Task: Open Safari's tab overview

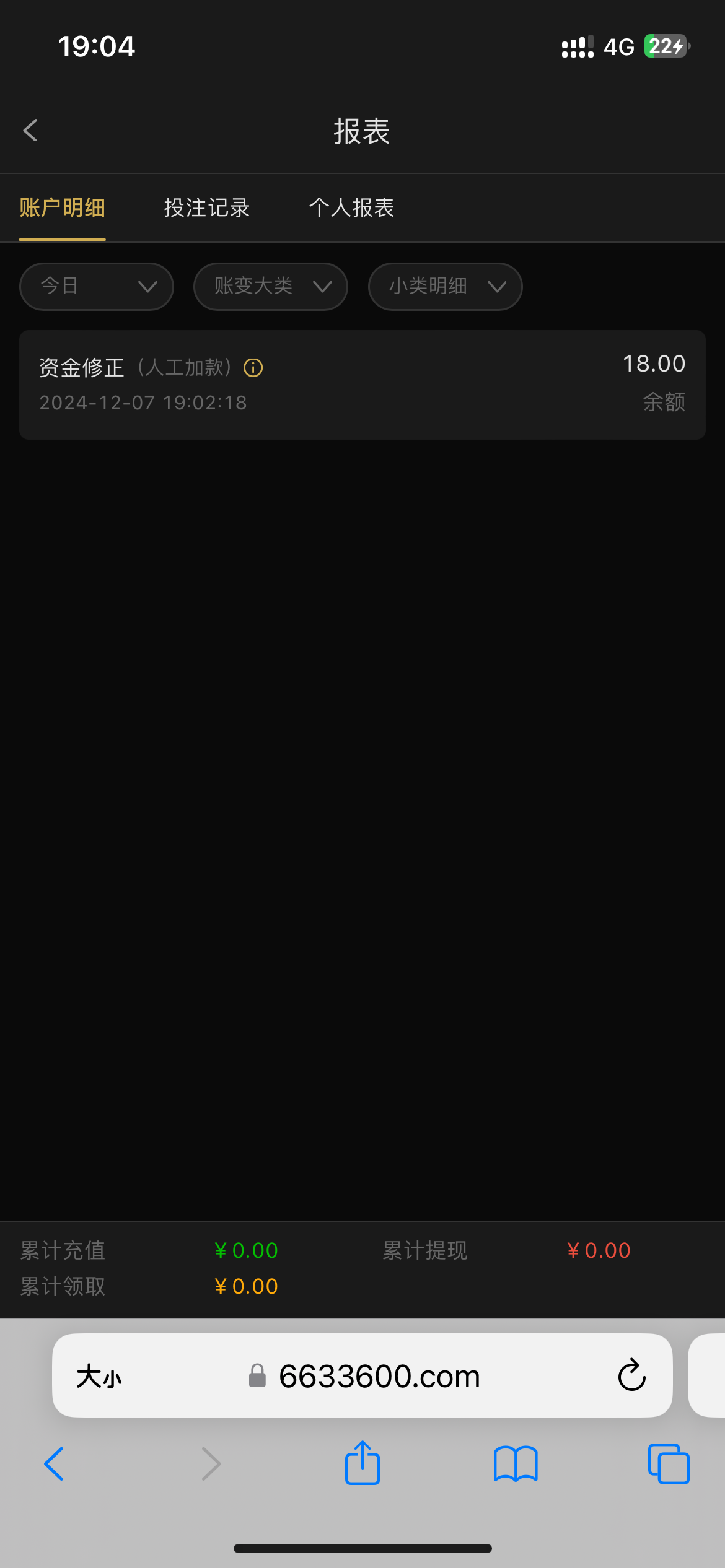Action: tap(669, 1464)
